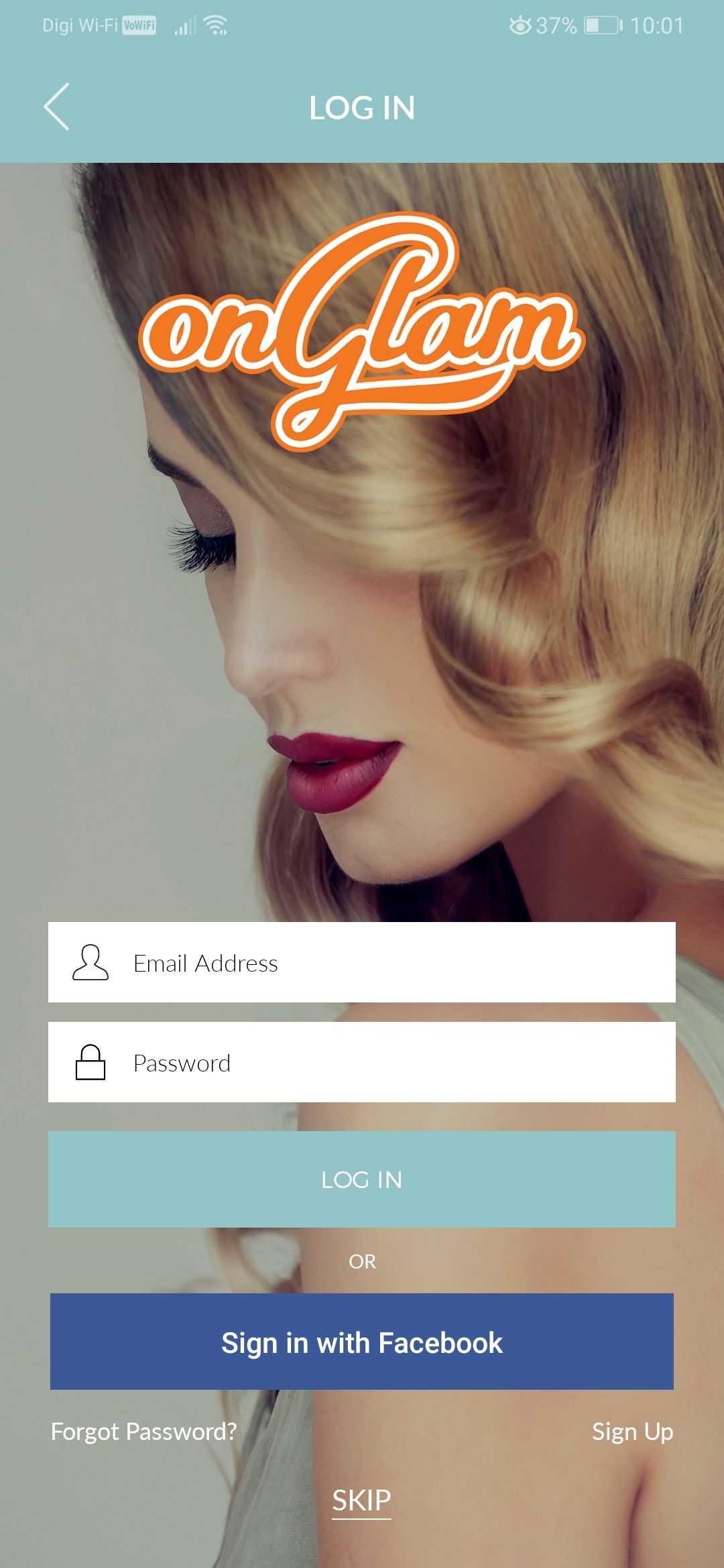
Task: Click the back arrow to exit login
Action: [57, 107]
